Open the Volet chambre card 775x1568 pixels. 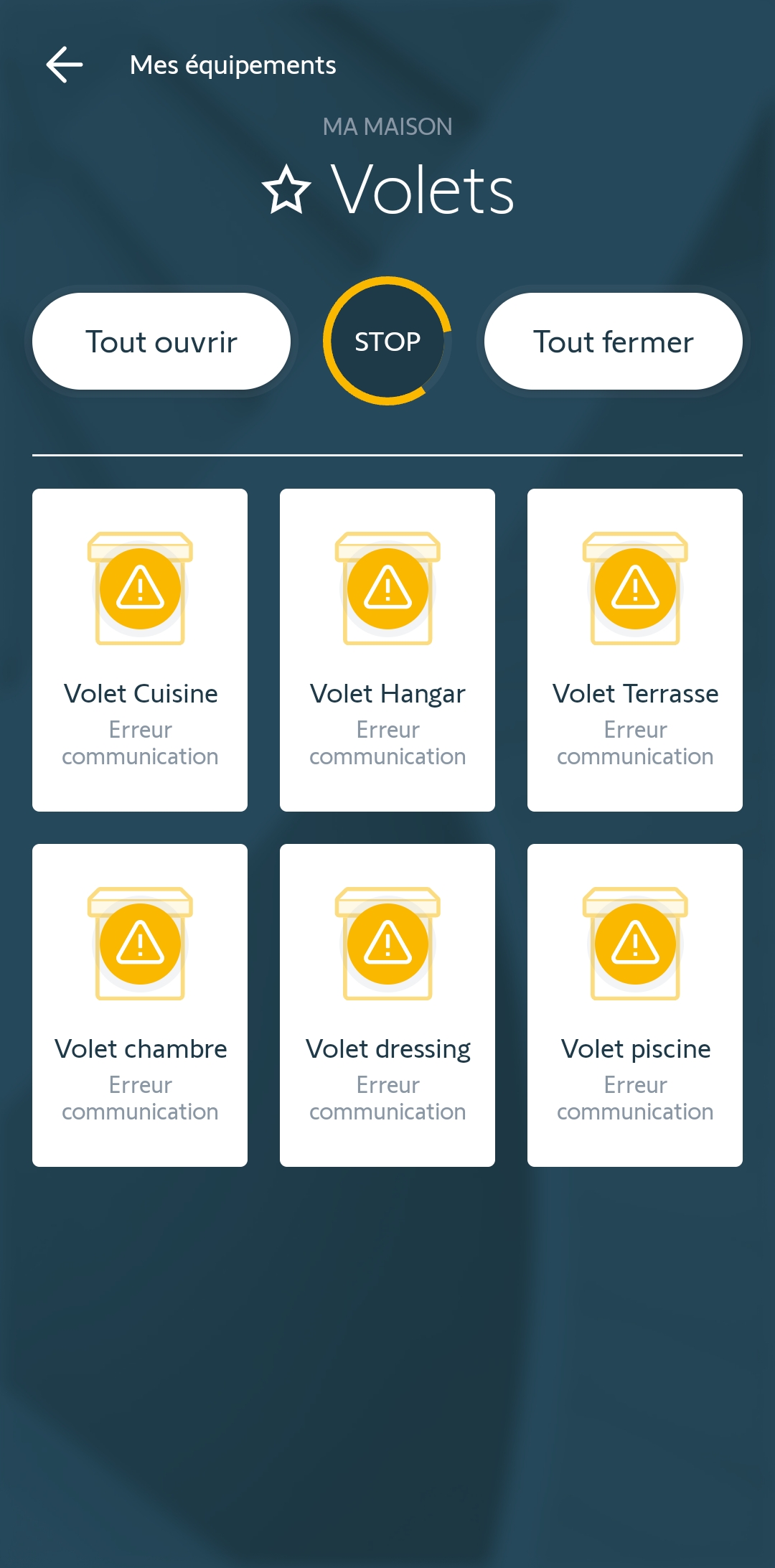coord(140,1005)
